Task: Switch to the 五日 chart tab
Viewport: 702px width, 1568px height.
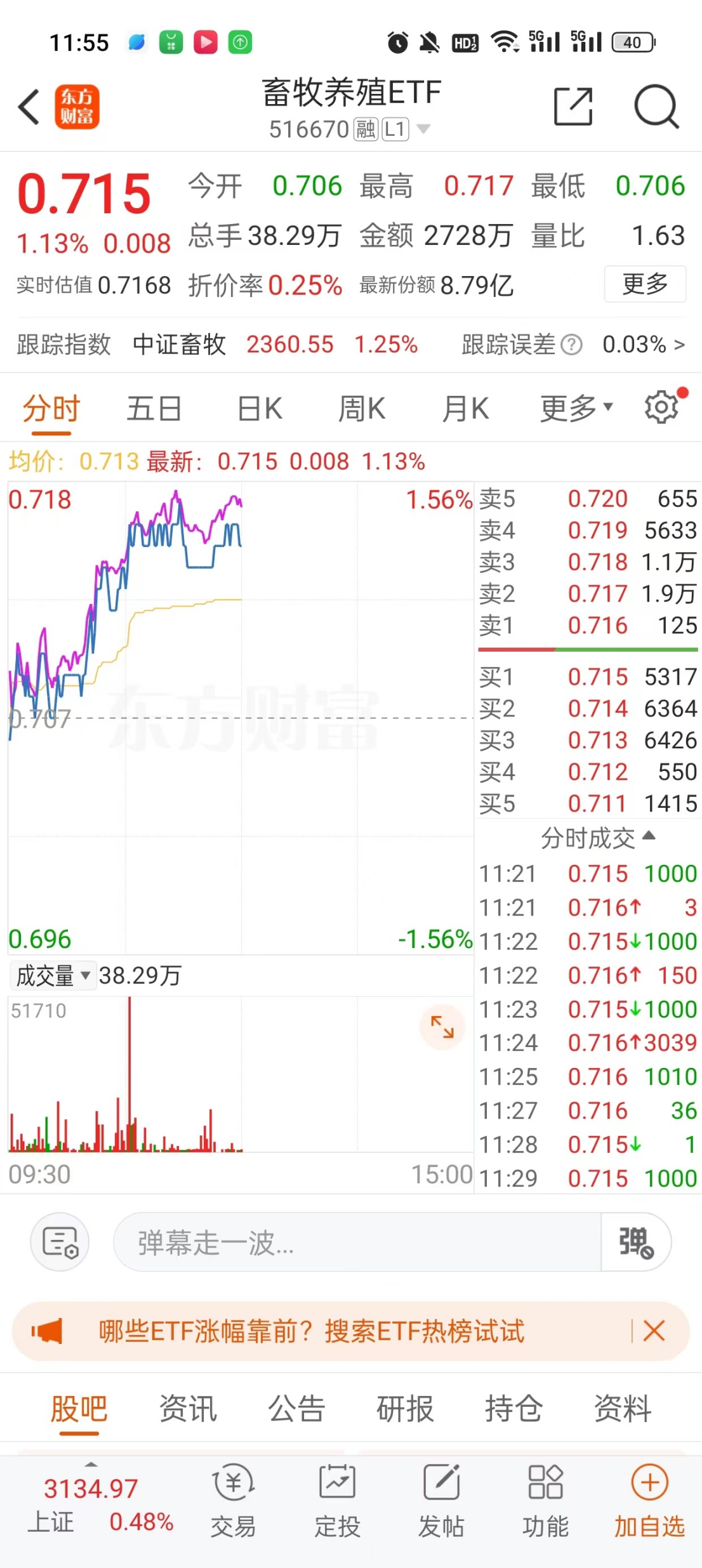Action: (x=154, y=408)
